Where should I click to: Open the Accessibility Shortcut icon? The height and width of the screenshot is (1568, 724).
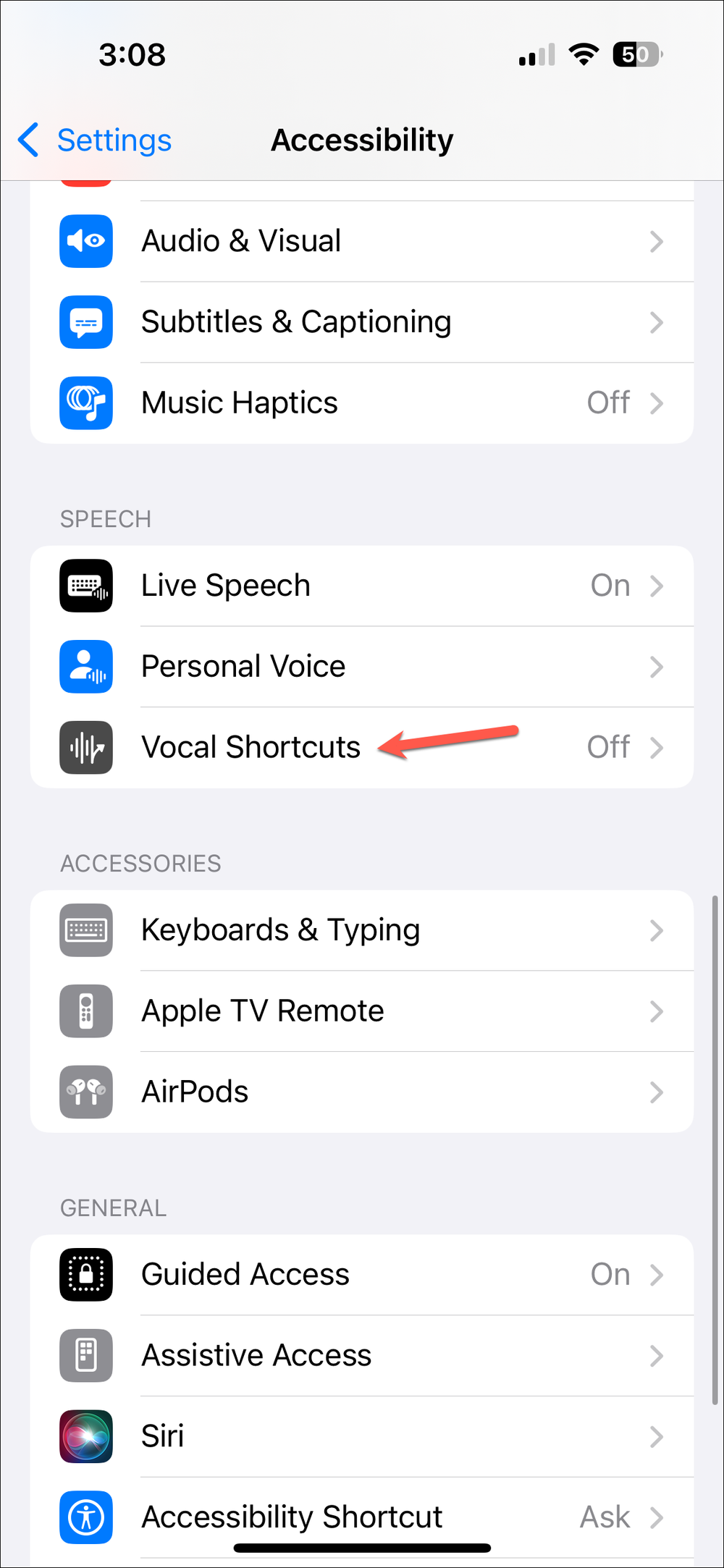tap(85, 1517)
